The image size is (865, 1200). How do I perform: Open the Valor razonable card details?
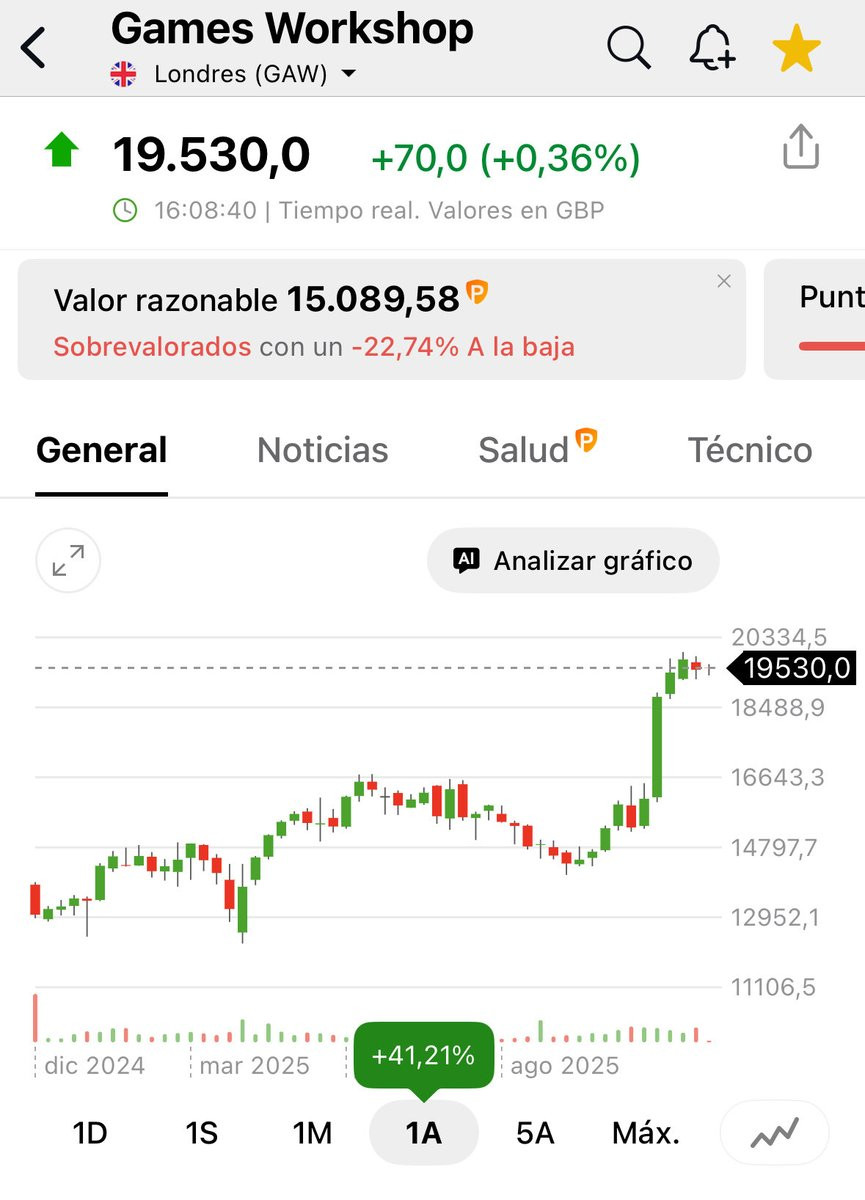coord(382,319)
